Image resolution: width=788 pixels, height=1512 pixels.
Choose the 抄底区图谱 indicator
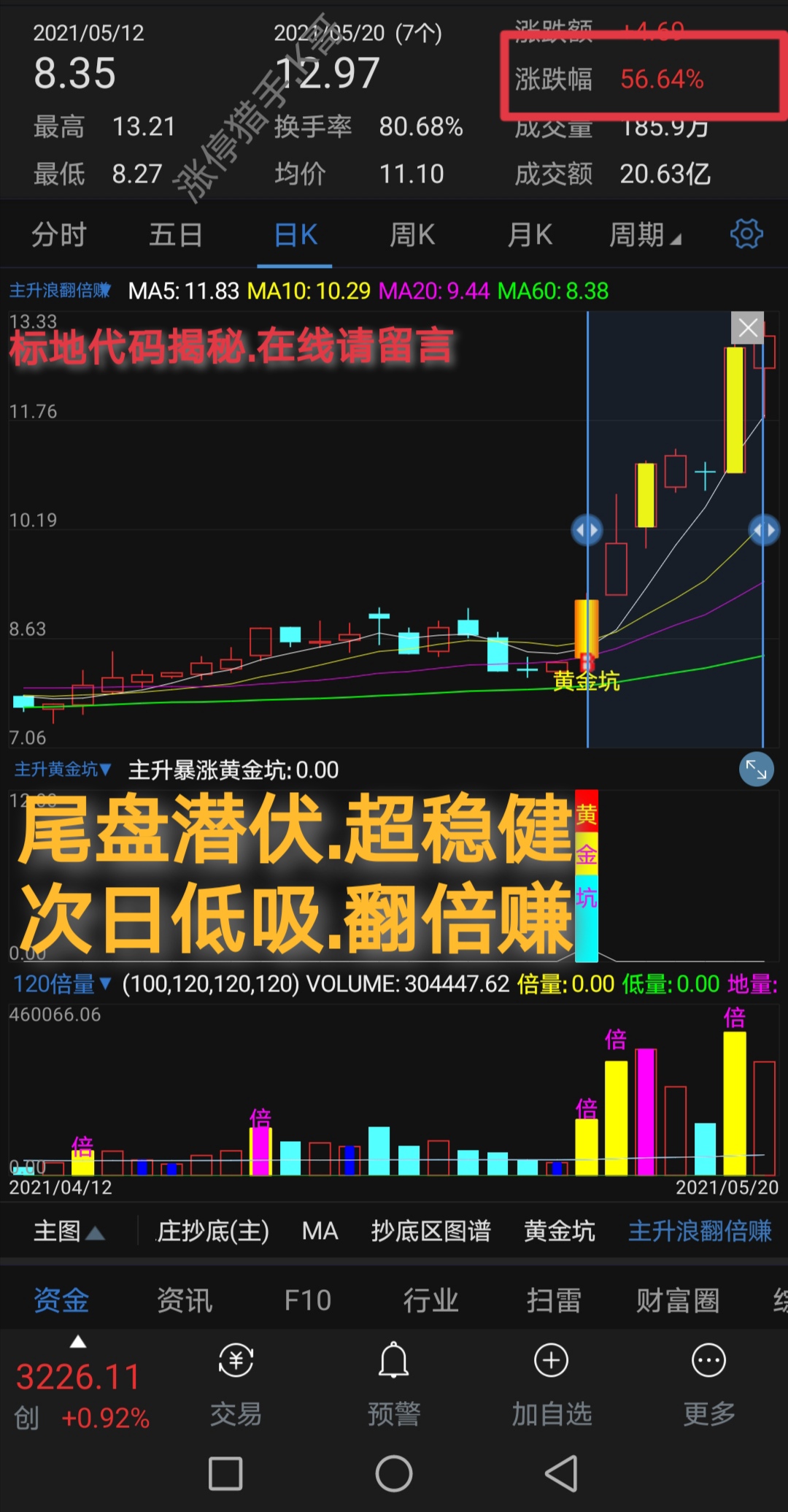(x=430, y=1232)
